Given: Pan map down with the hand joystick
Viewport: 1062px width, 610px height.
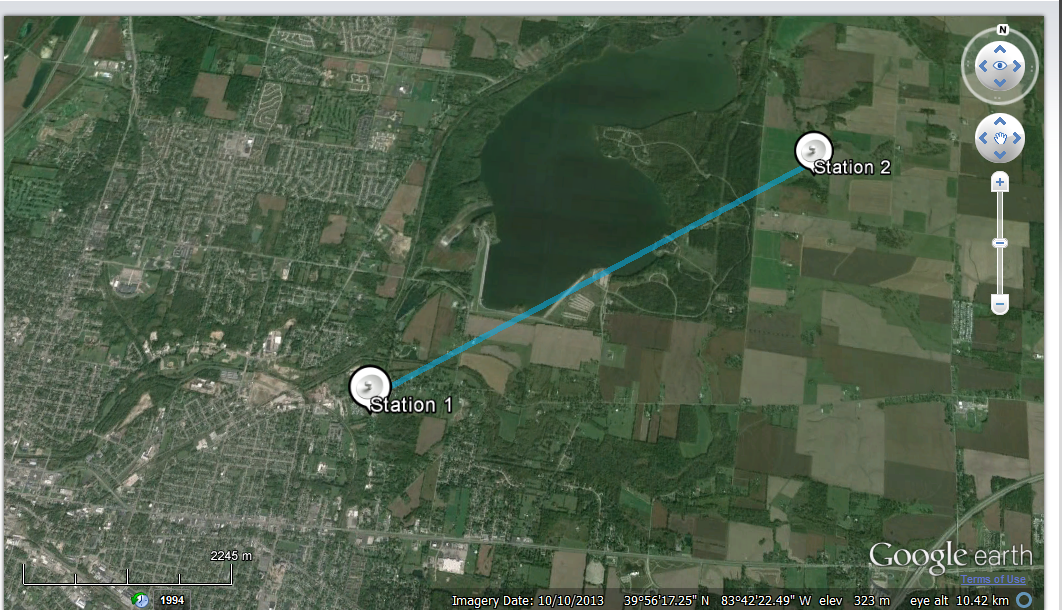Looking at the screenshot, I should (x=1000, y=155).
